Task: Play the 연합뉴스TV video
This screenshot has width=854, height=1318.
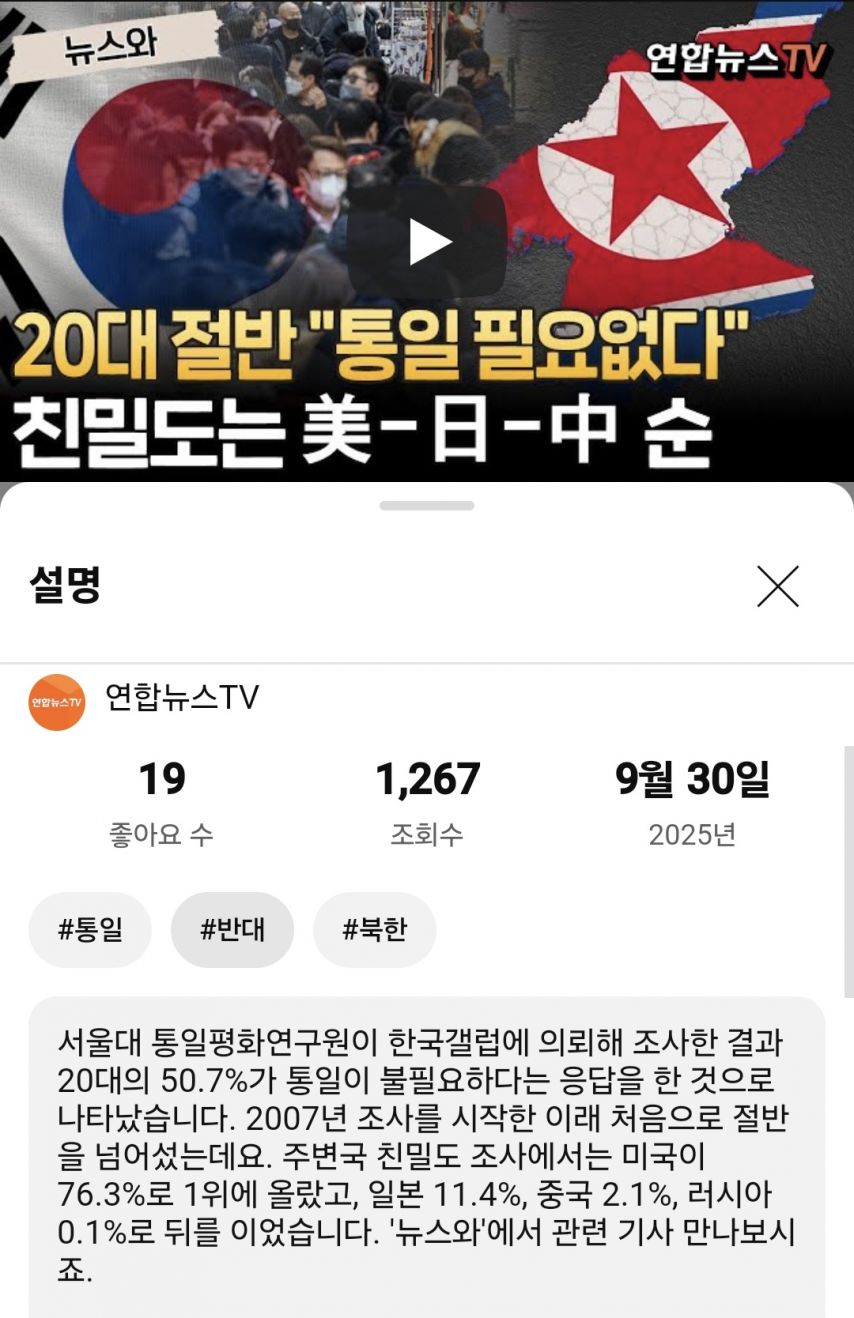Action: pos(427,242)
